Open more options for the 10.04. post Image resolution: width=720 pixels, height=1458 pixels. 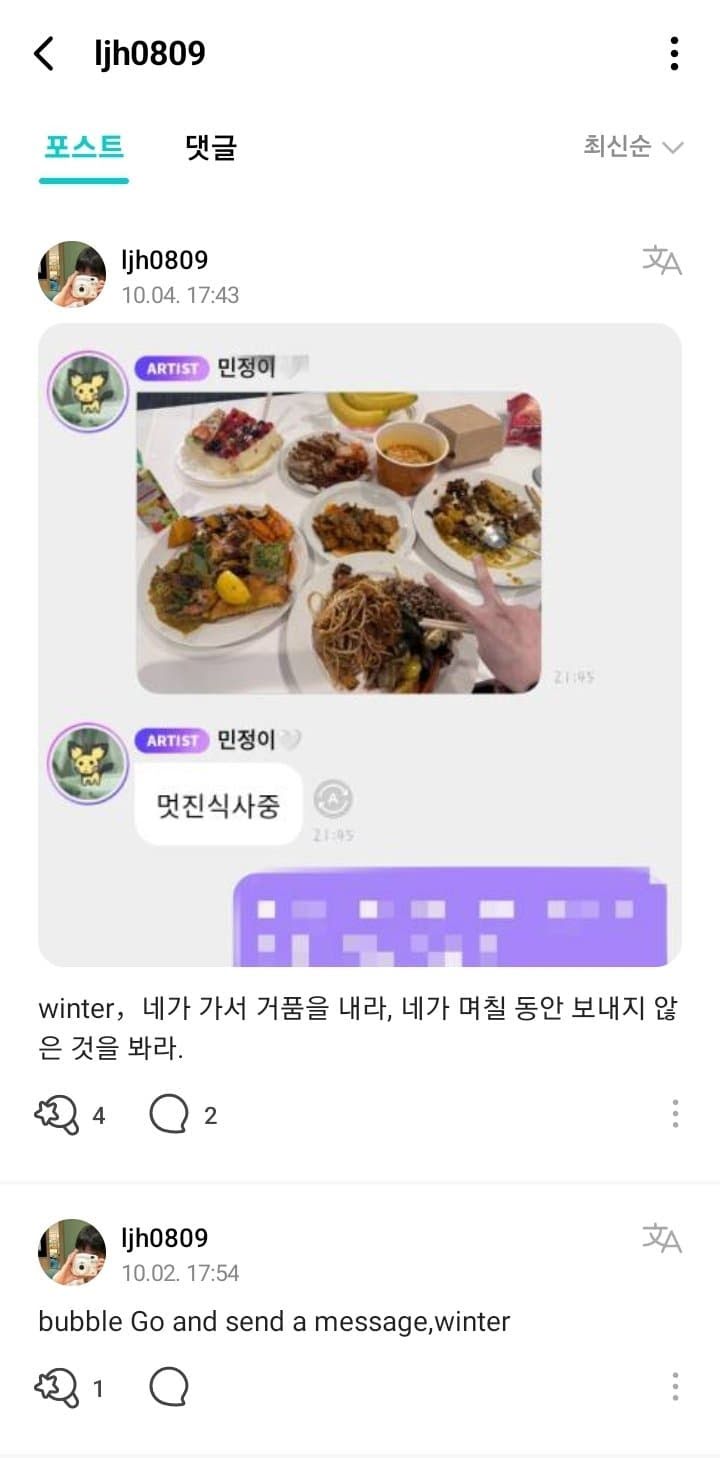[675, 1114]
